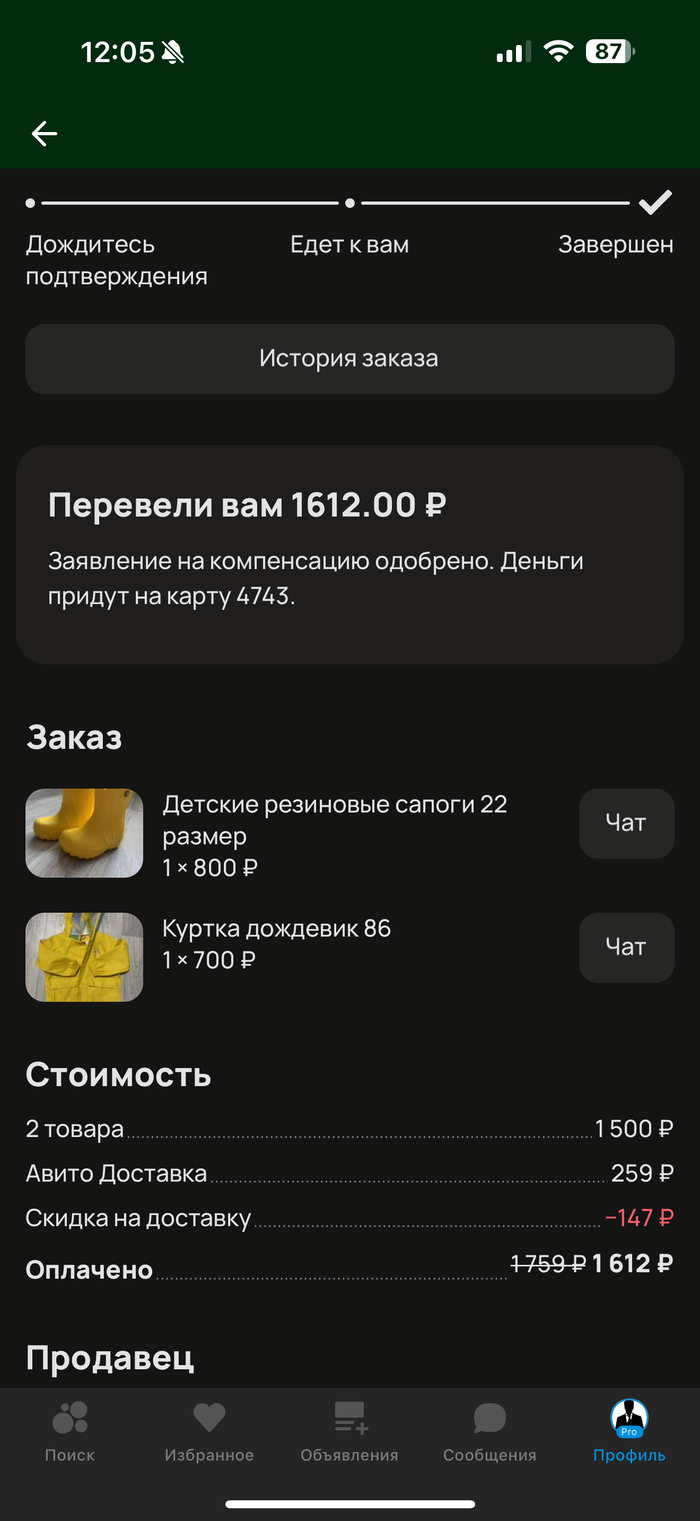Switch to the Объявления tab
This screenshot has height=1521, width=700.
349,1431
